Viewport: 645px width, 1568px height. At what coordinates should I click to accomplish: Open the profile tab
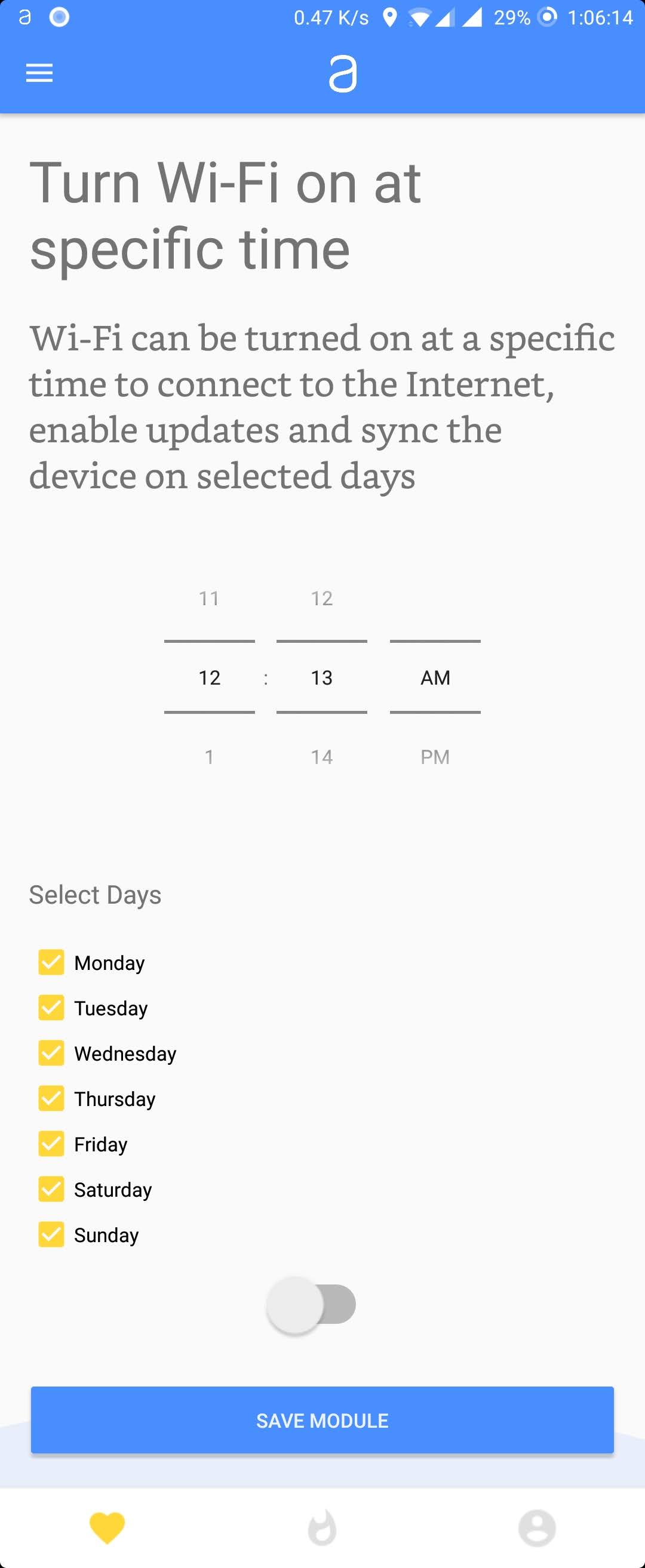coord(537,1527)
